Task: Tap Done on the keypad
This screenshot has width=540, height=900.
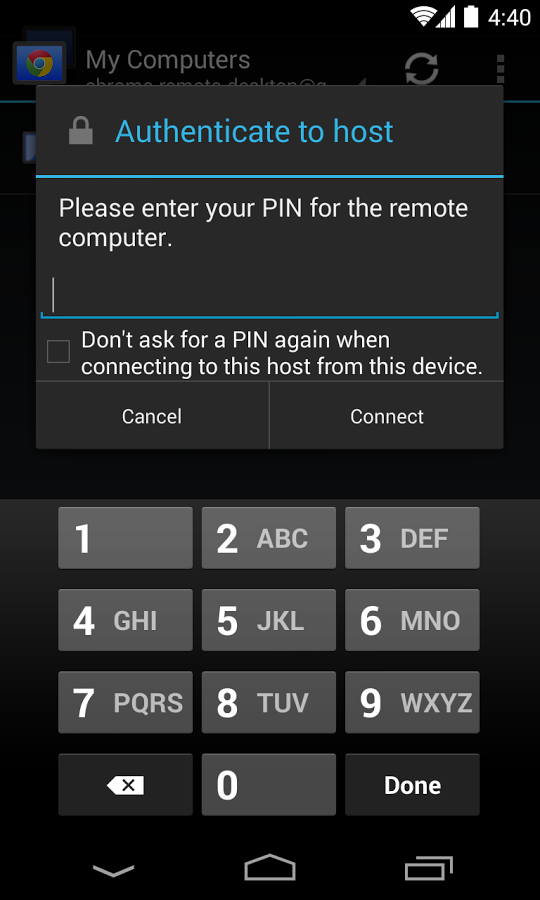Action: [x=412, y=785]
